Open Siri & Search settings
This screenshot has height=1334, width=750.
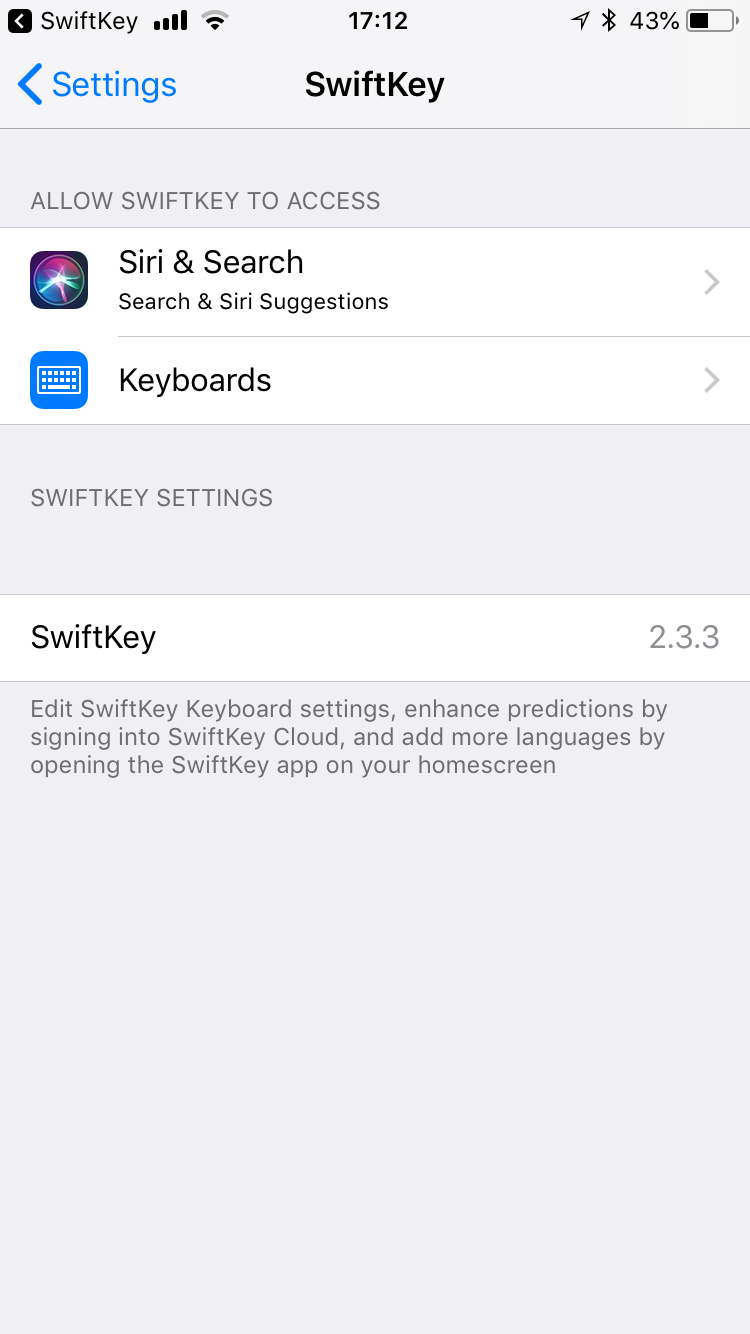click(x=375, y=282)
